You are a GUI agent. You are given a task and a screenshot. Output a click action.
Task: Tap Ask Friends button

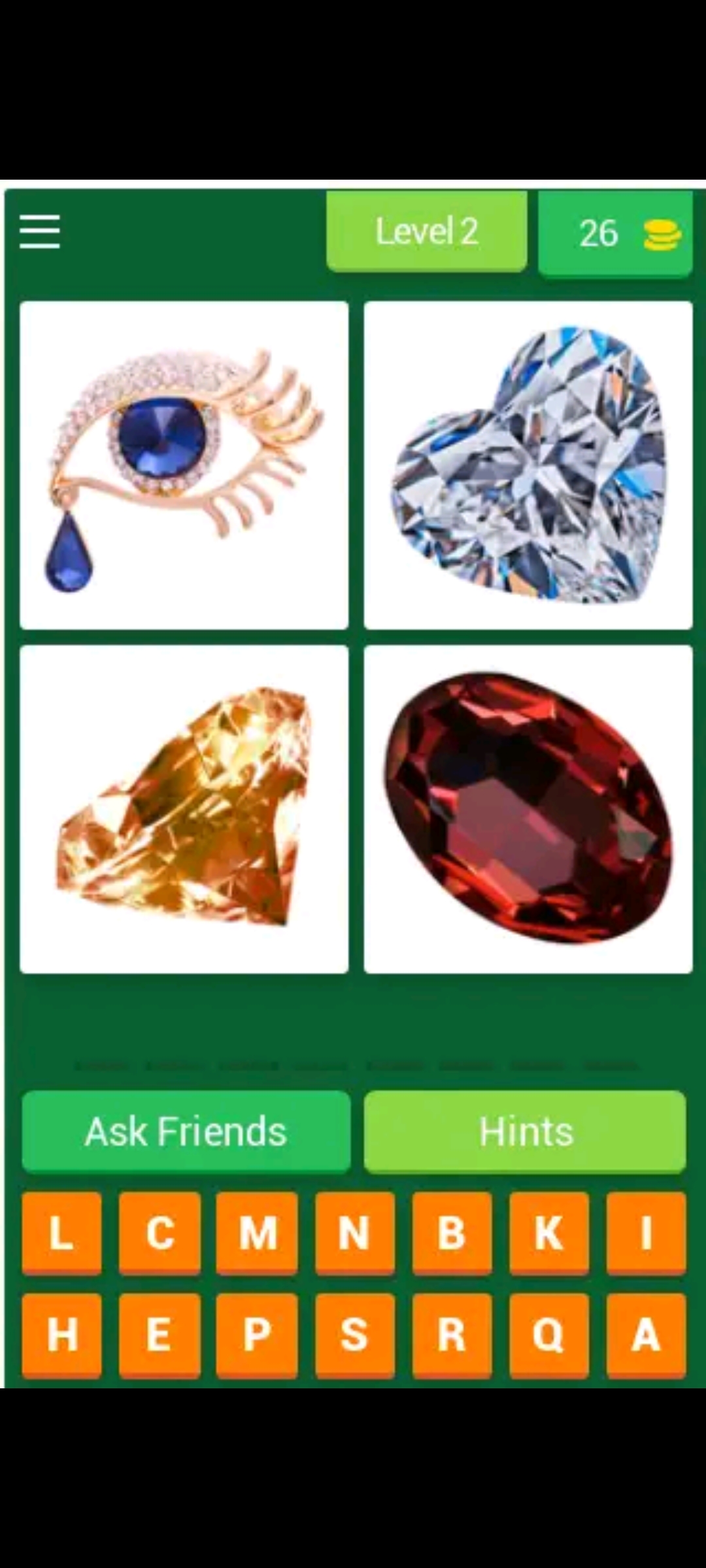186,1131
